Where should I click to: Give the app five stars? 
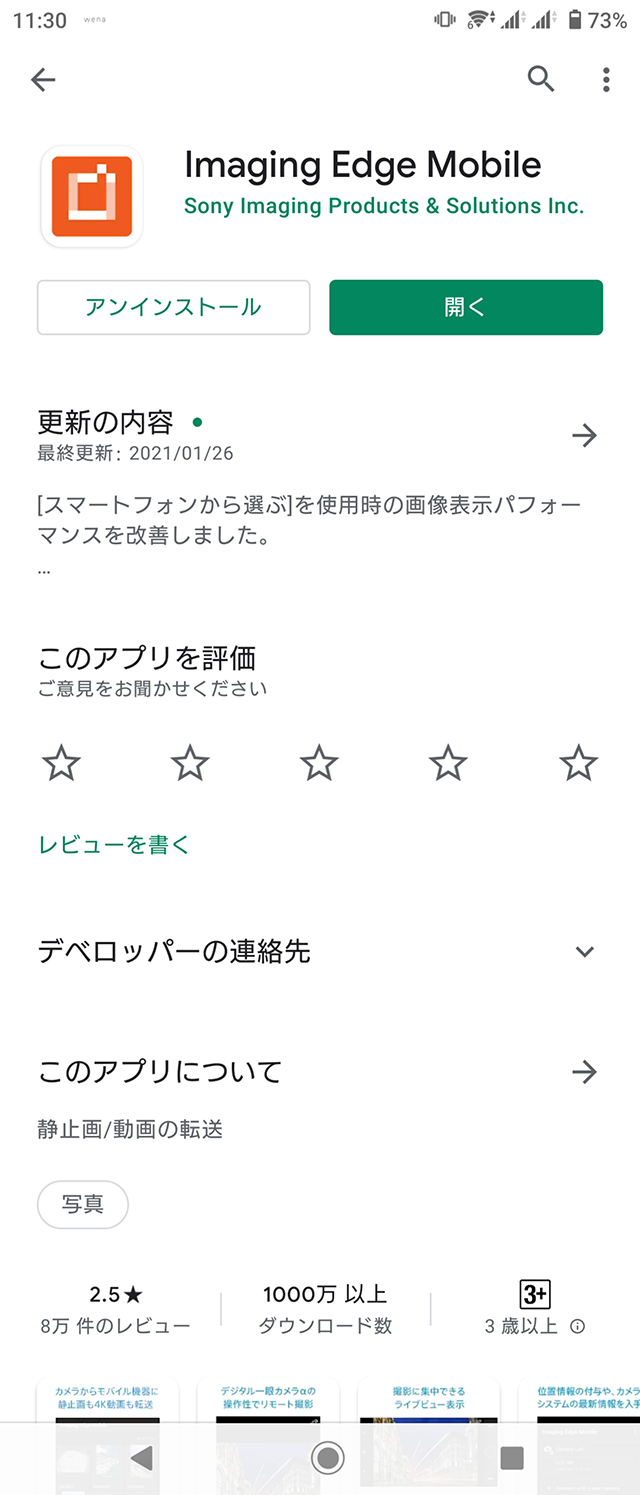(x=578, y=765)
